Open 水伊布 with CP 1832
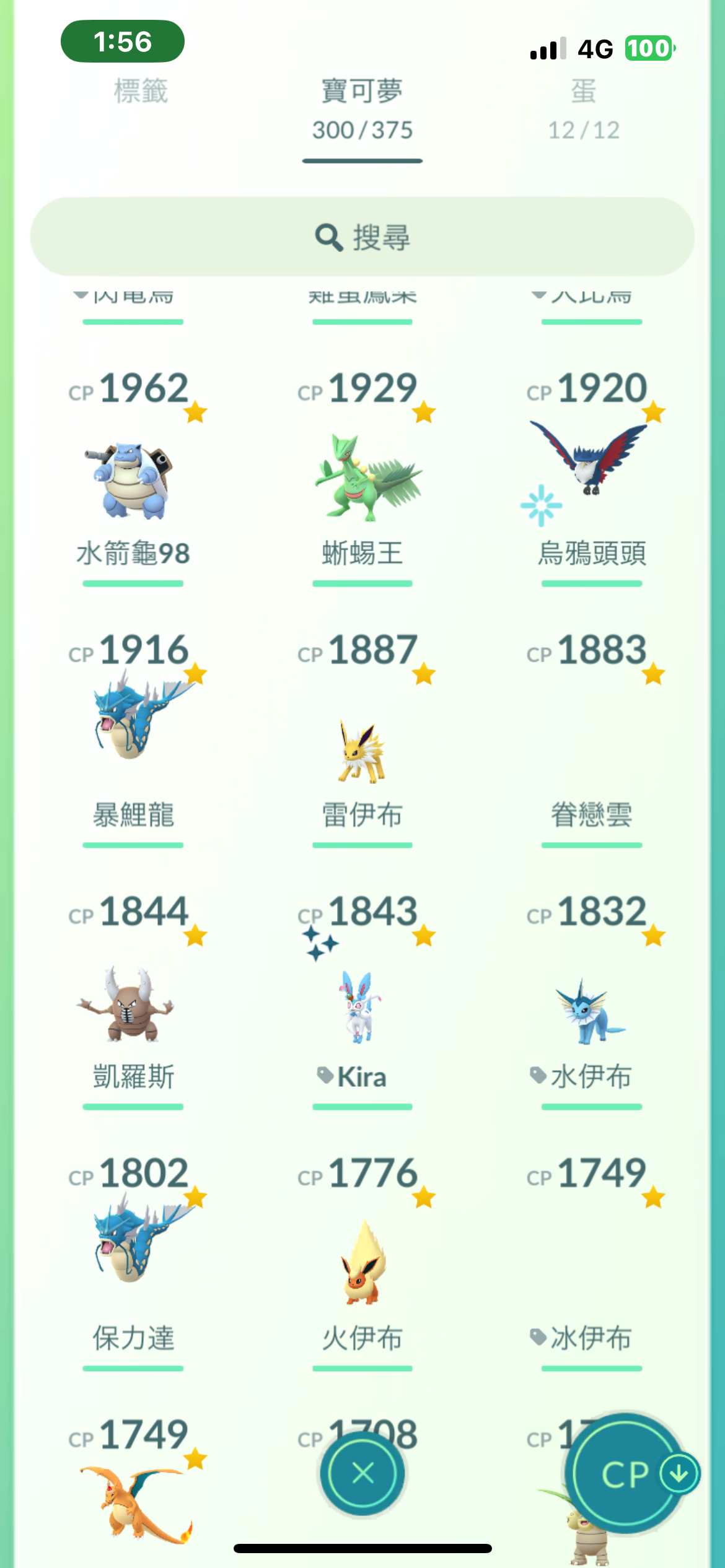Image resolution: width=725 pixels, height=1568 pixels. [x=592, y=1009]
